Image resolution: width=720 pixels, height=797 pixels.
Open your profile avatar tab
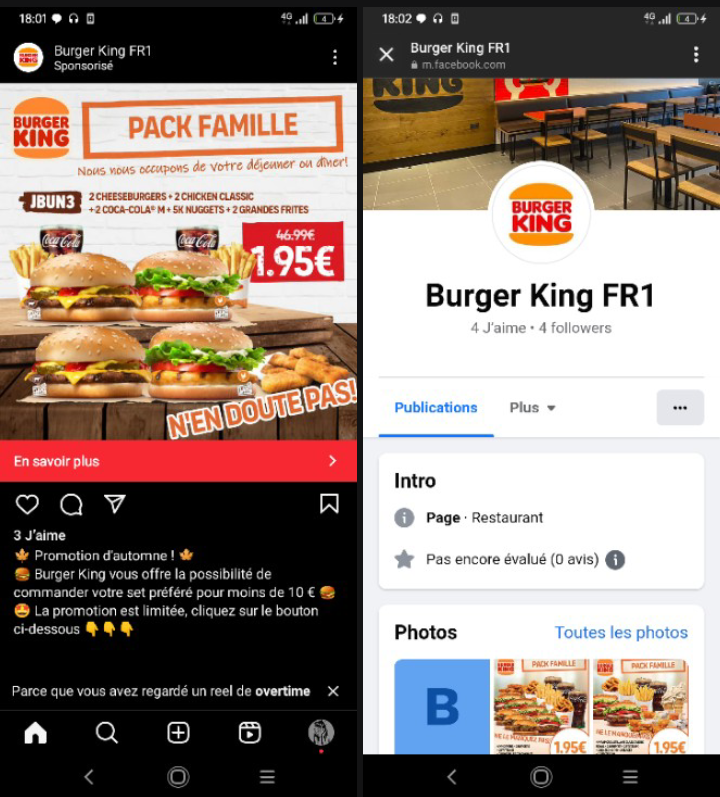coord(321,733)
